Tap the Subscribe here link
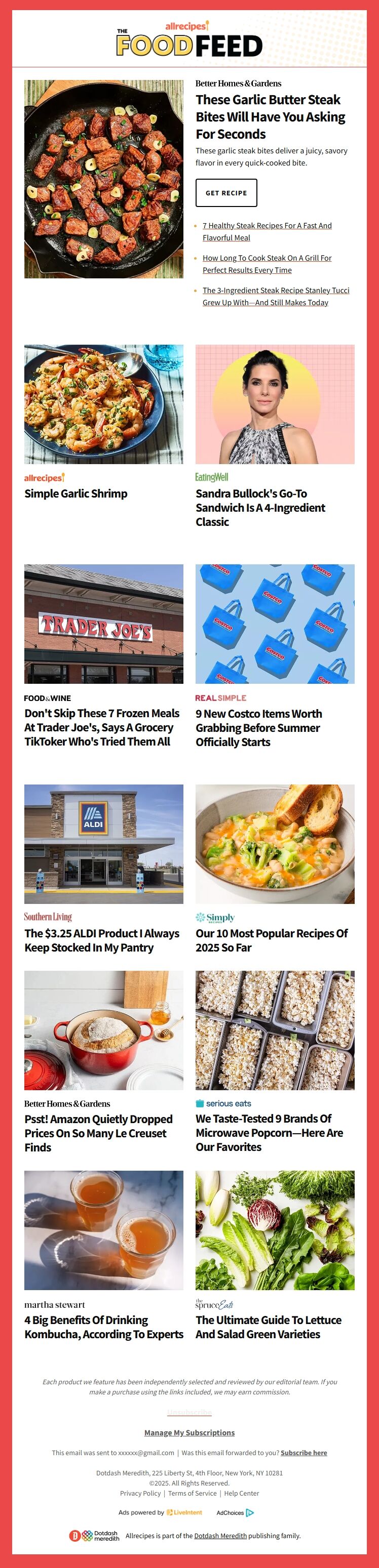The image size is (379, 1568). click(x=304, y=1452)
